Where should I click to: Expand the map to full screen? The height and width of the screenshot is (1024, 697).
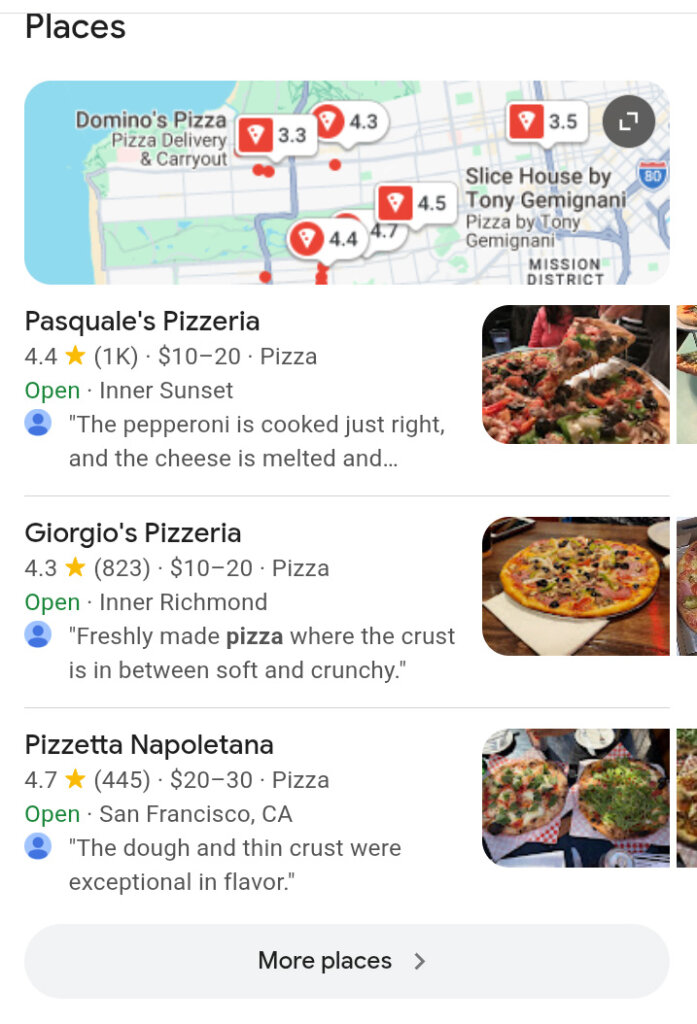[628, 122]
